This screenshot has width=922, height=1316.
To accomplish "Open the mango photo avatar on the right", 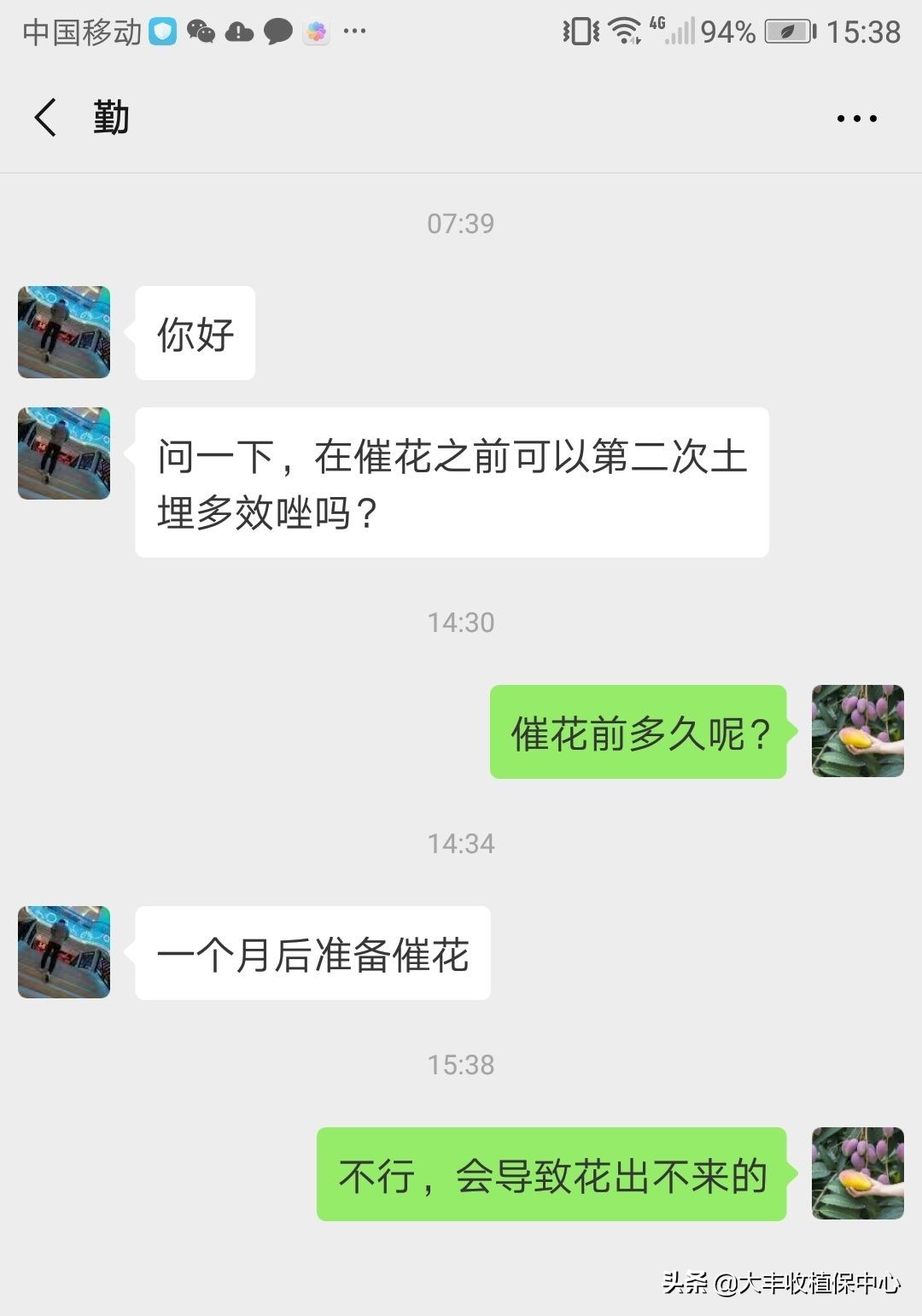I will [857, 732].
